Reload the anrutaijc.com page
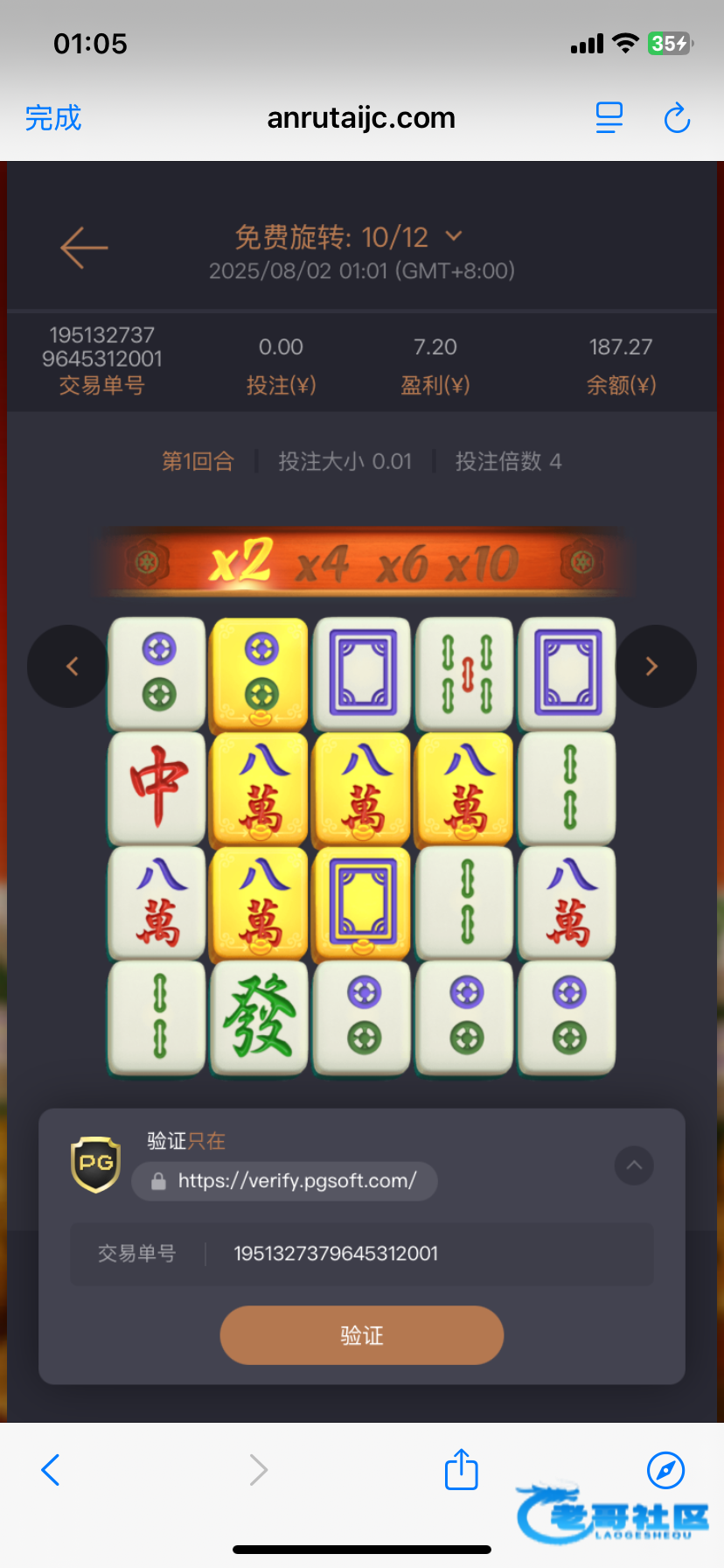724x1568 pixels. point(677,118)
